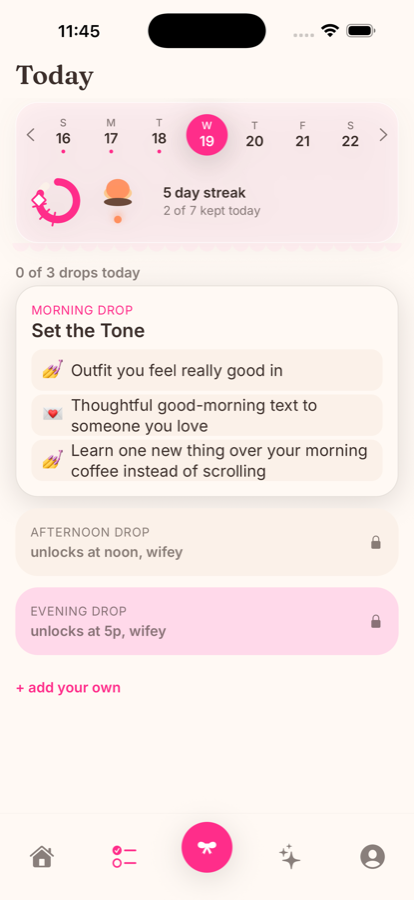Select Friday 21 in the calendar
Viewport: 414px width, 900px height.
(303, 135)
